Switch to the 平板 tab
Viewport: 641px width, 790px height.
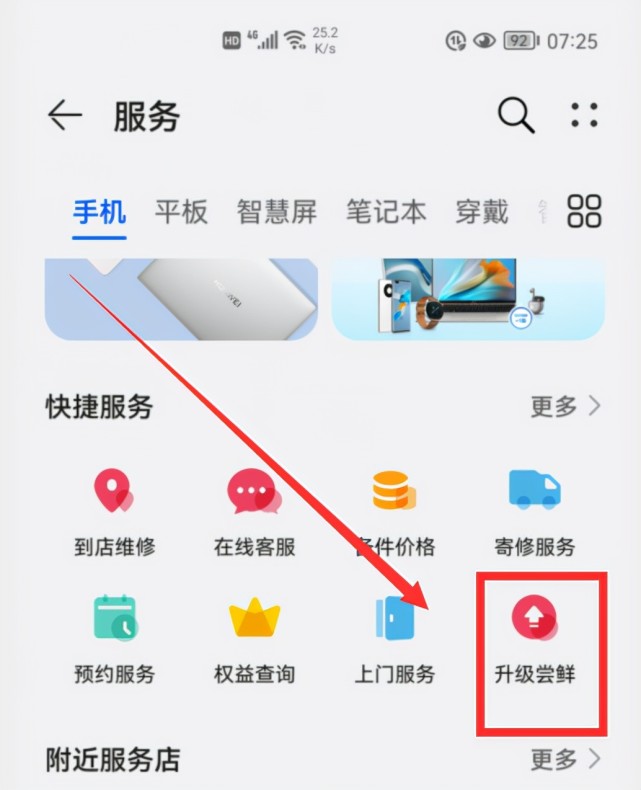181,212
